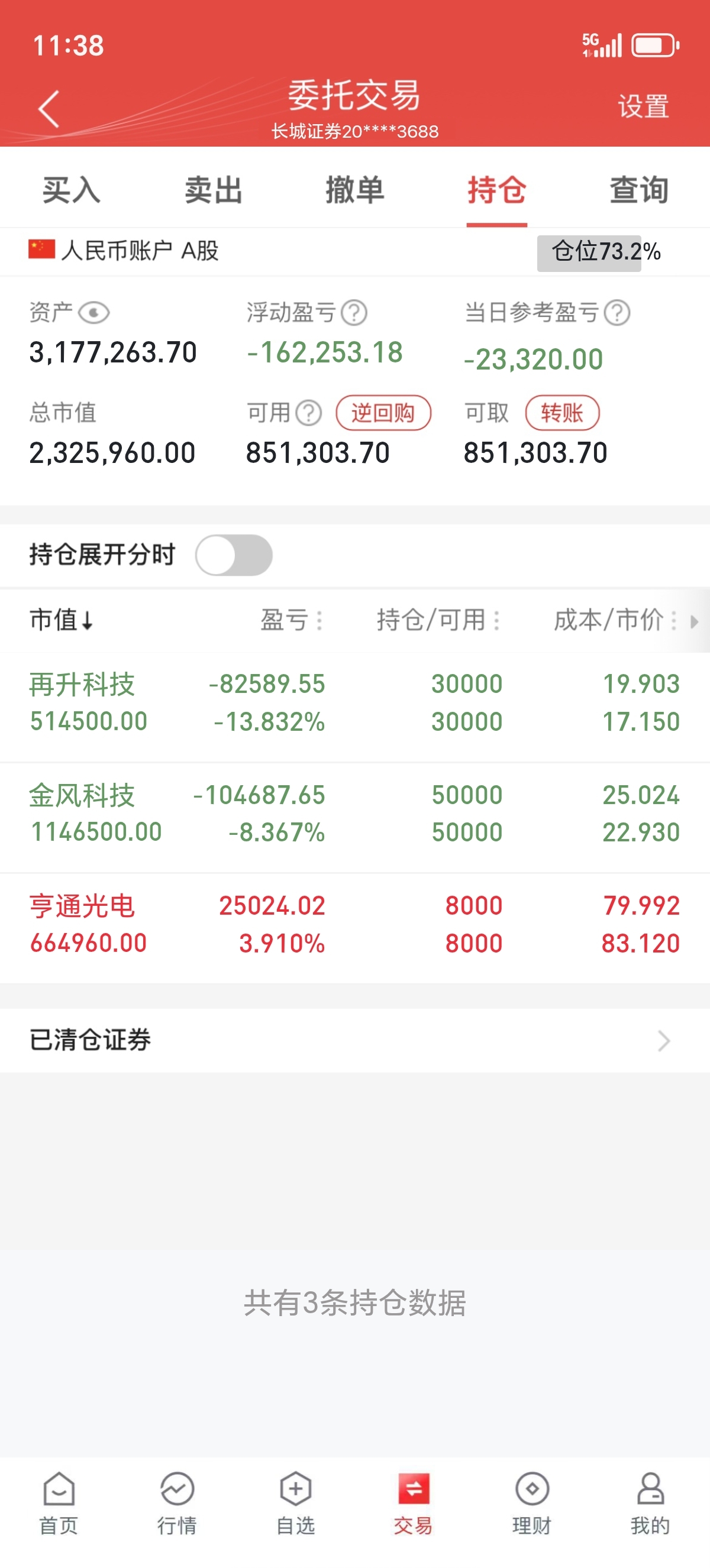Tap the 逆回购 button
The height and width of the screenshot is (1568, 710).
383,413
